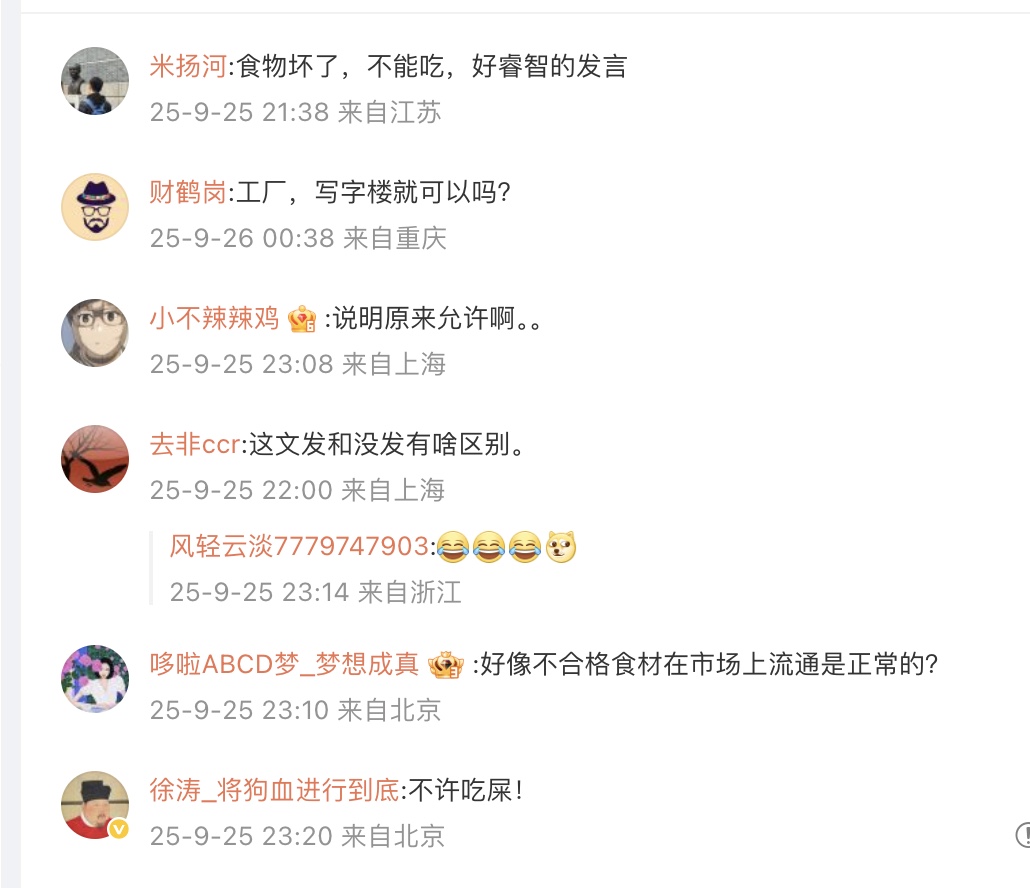The image size is (1030, 888).
Task: Open 小不辣辣鸡's profile avatar
Action: pyautogui.click(x=95, y=333)
